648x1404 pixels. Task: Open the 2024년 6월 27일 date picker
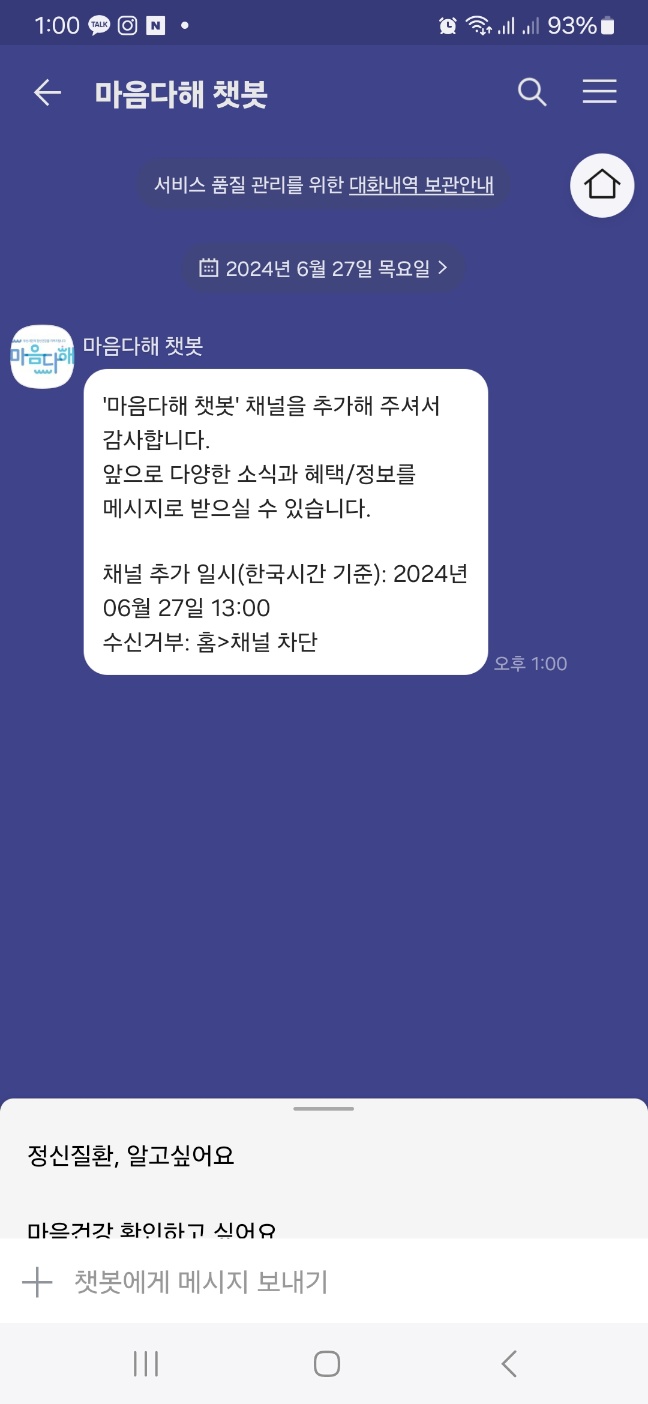point(323,268)
